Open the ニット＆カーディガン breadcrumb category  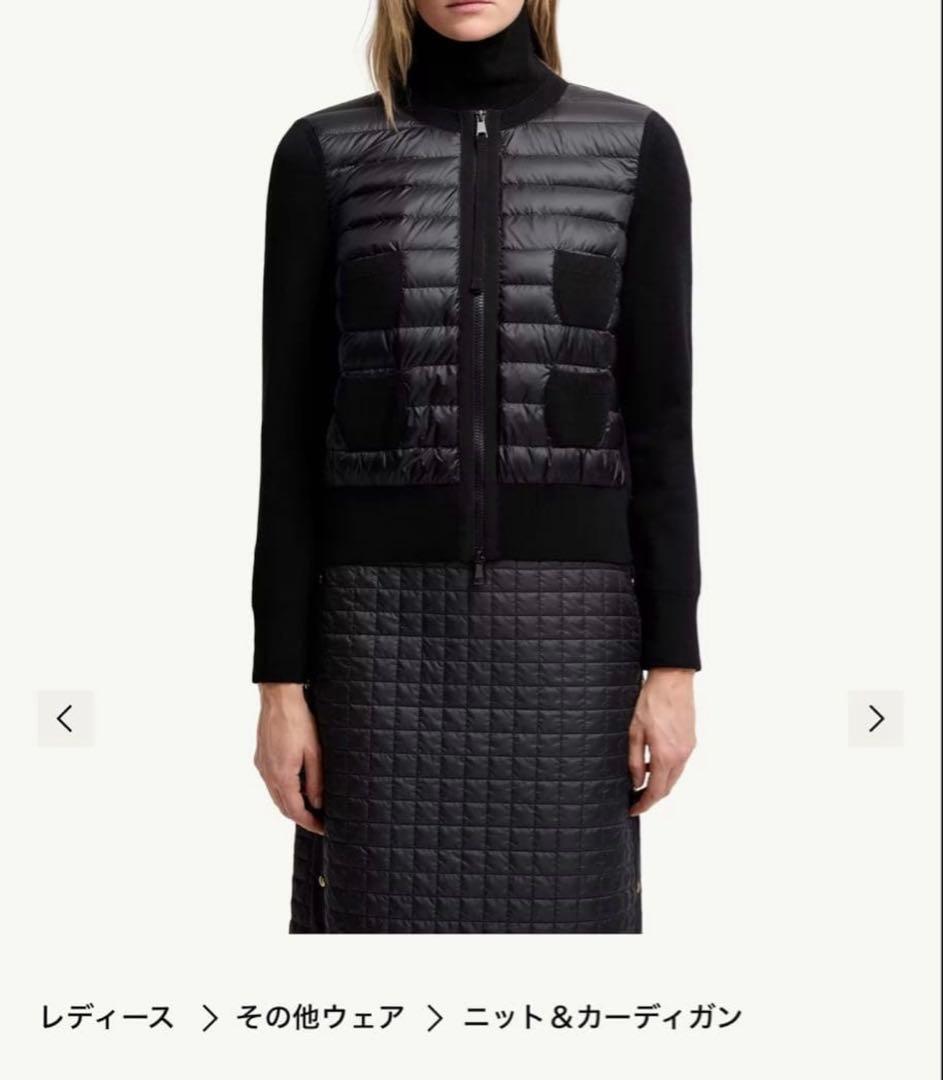(603, 1018)
